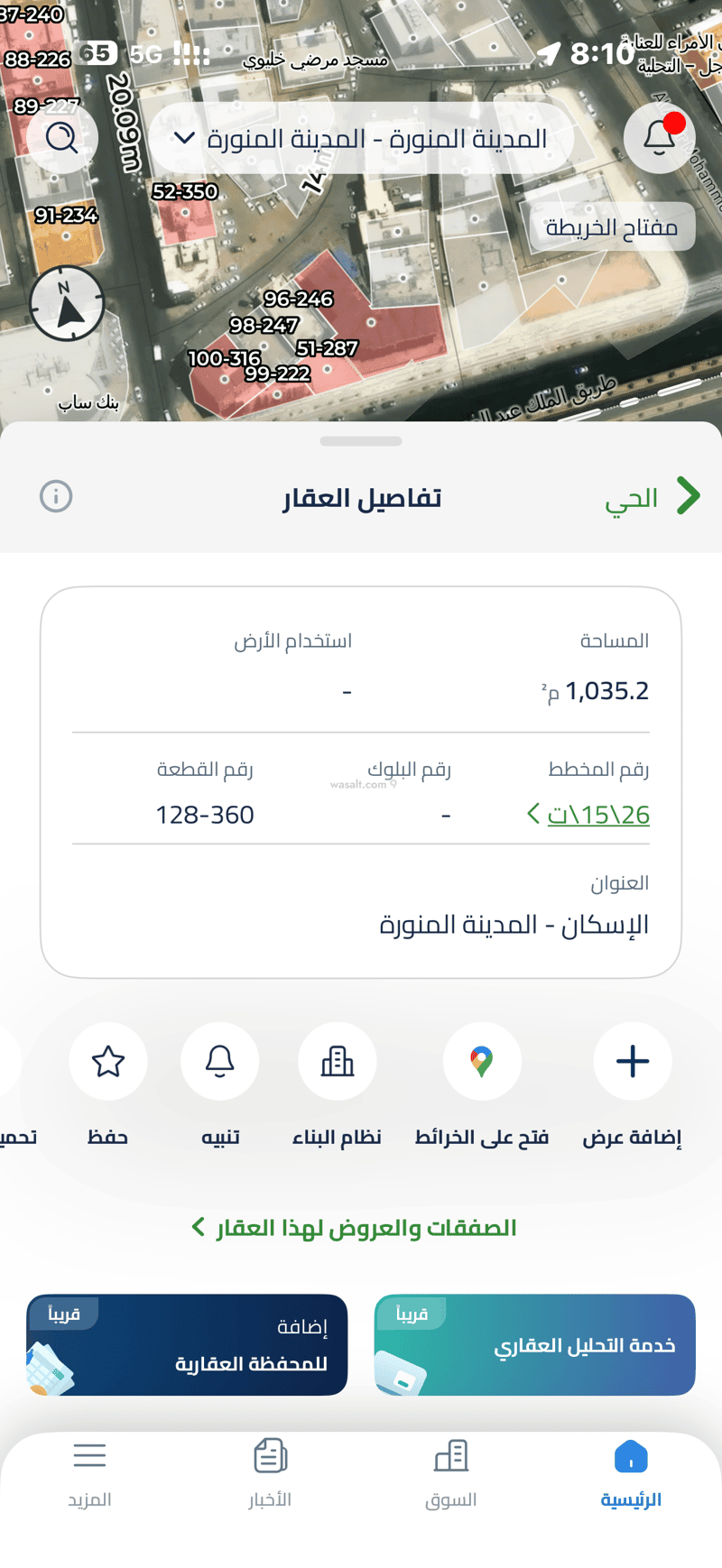View نظام البناء building regulations

pos(337,1084)
